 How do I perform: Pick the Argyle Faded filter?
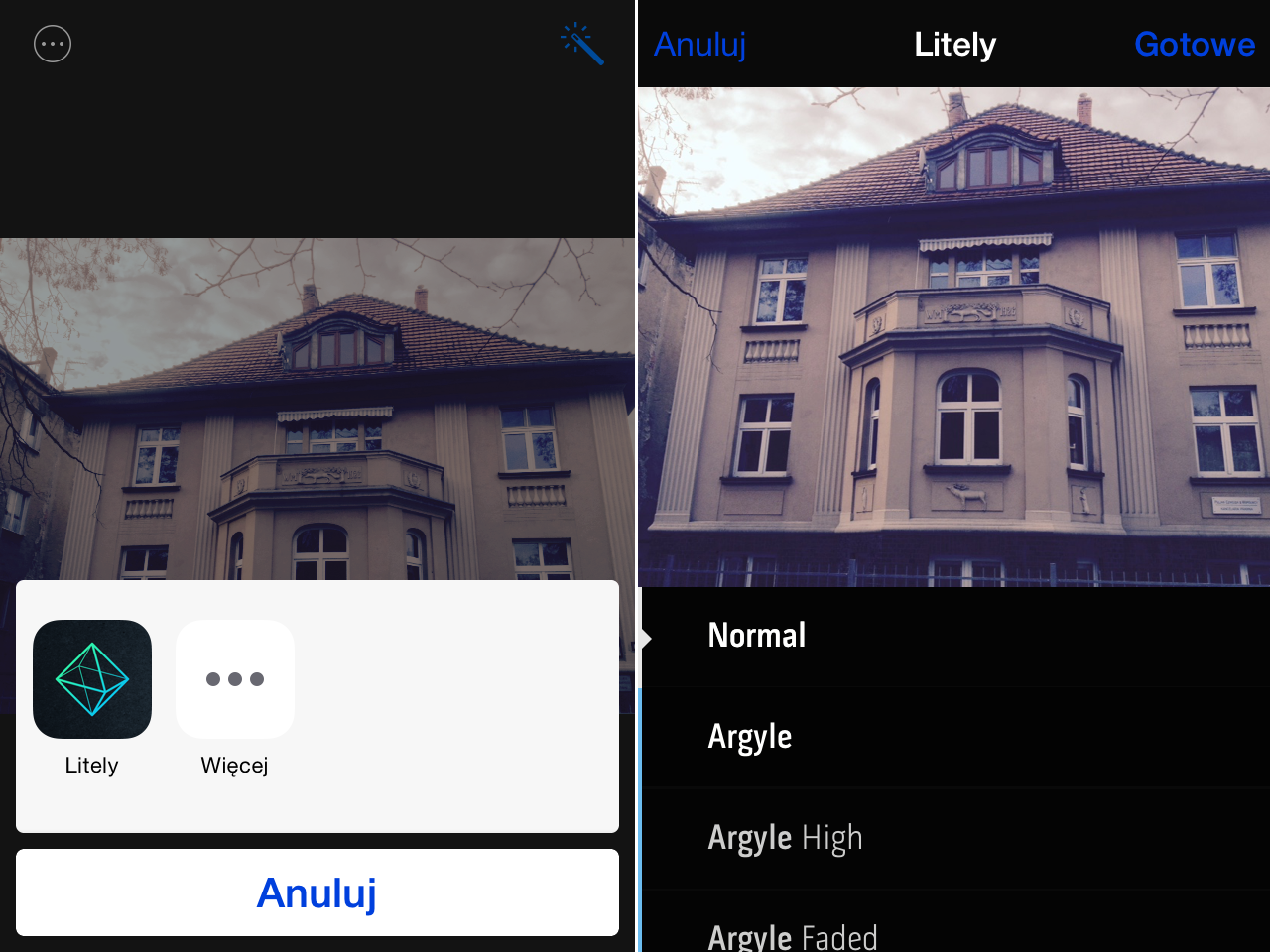coord(793,934)
